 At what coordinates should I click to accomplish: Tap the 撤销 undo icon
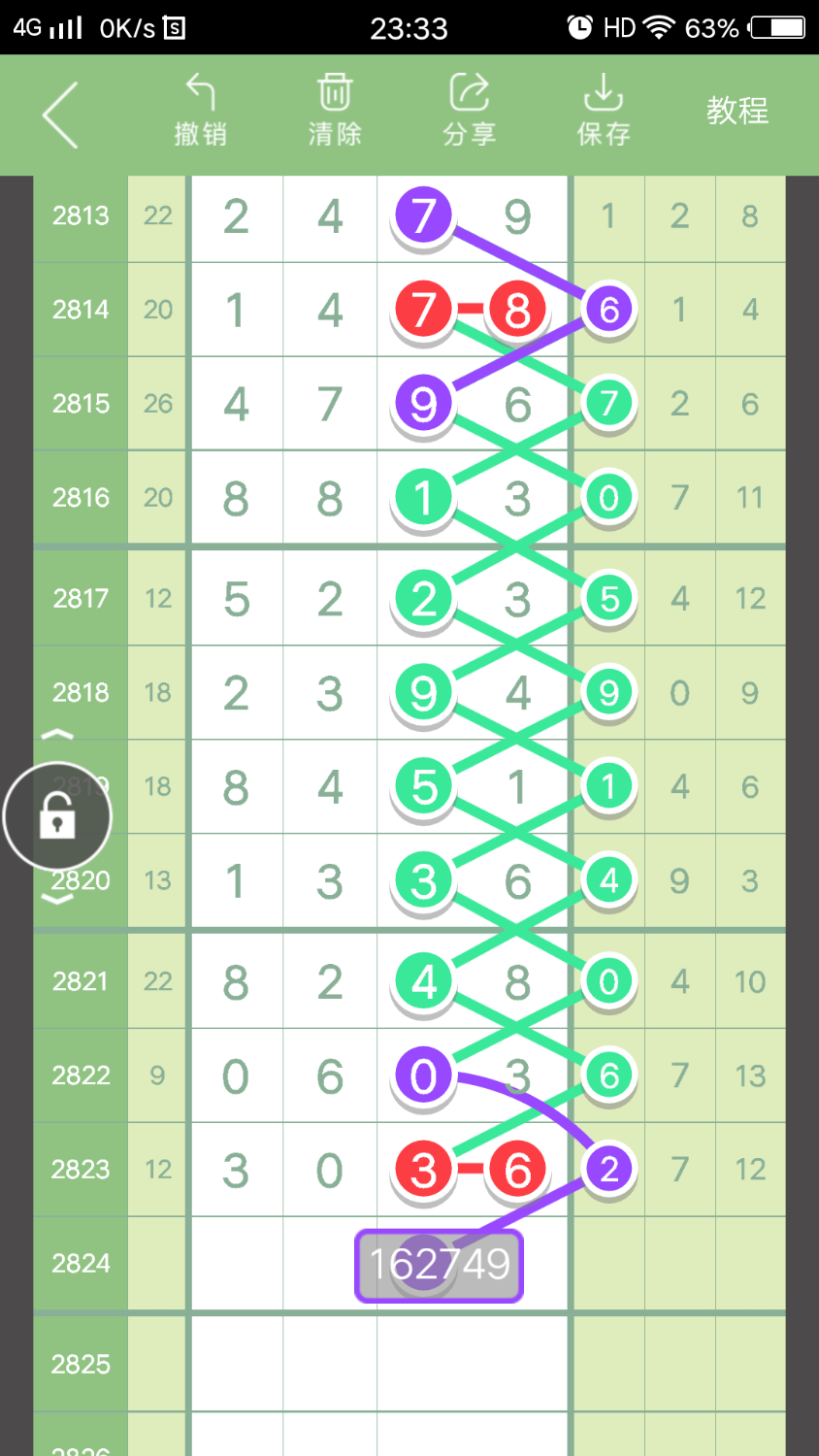(202, 109)
